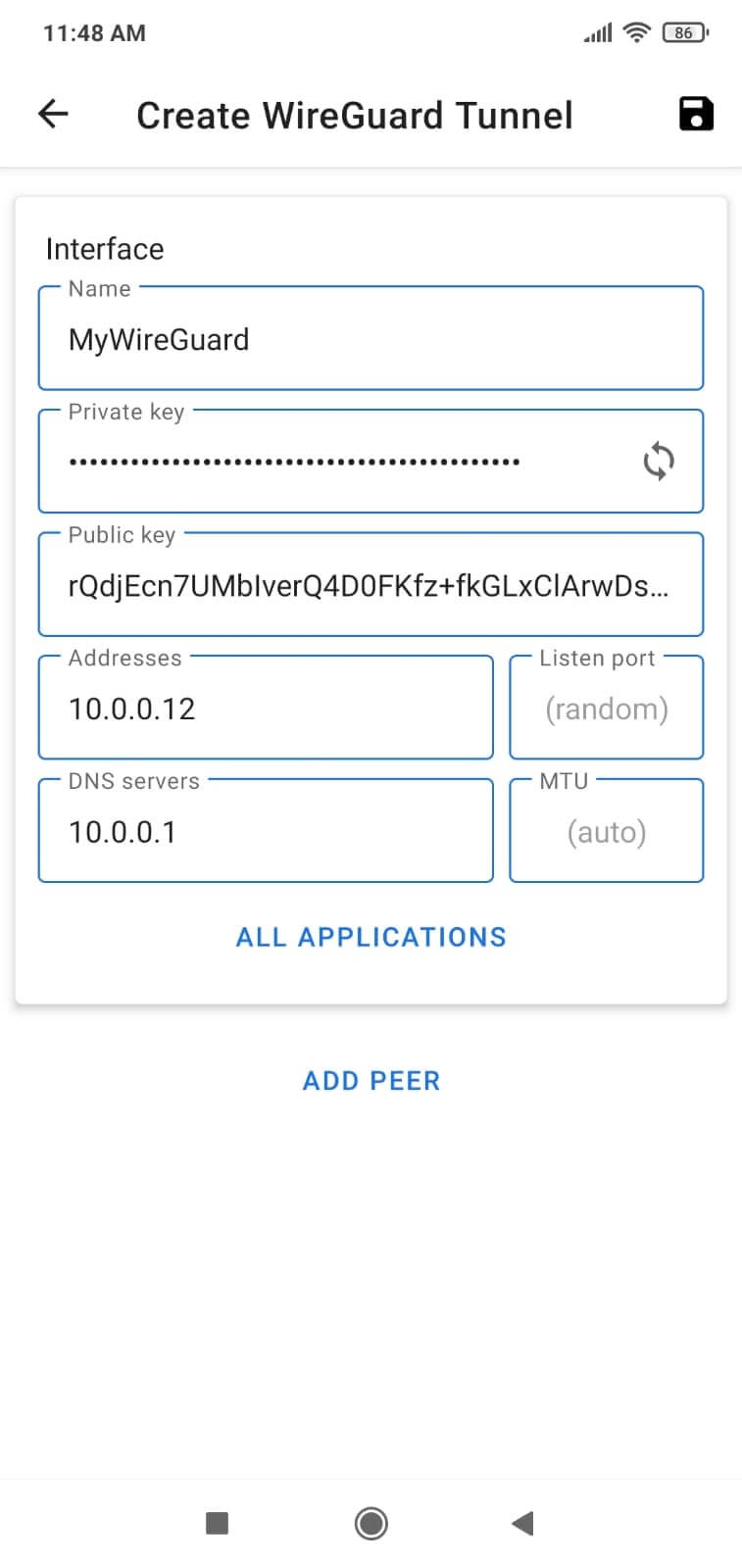Tap ADD PEER to add a peer
Image resolution: width=742 pixels, height=1568 pixels.
[371, 1080]
